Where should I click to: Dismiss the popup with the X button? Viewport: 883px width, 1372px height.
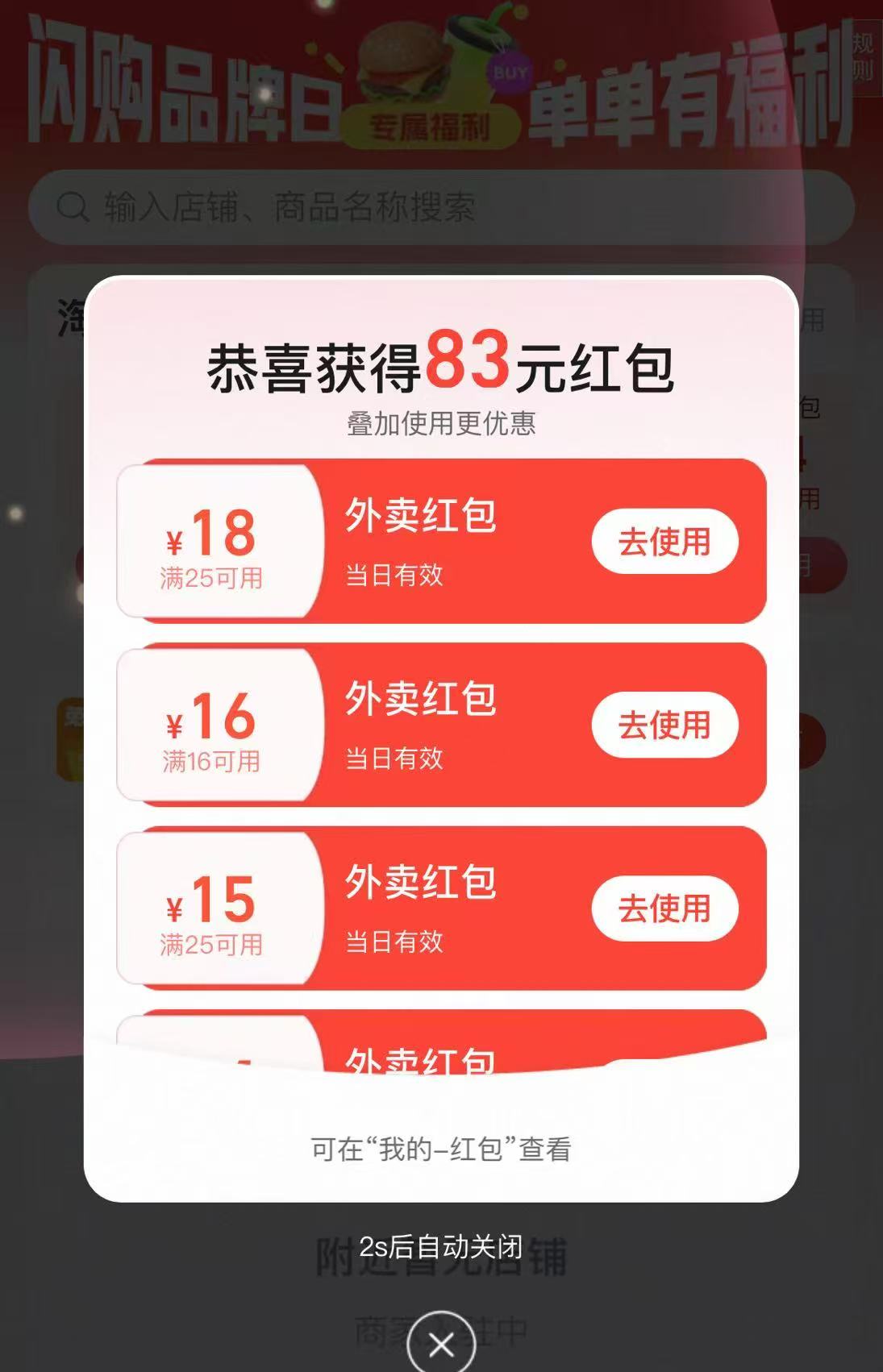pos(441,1343)
